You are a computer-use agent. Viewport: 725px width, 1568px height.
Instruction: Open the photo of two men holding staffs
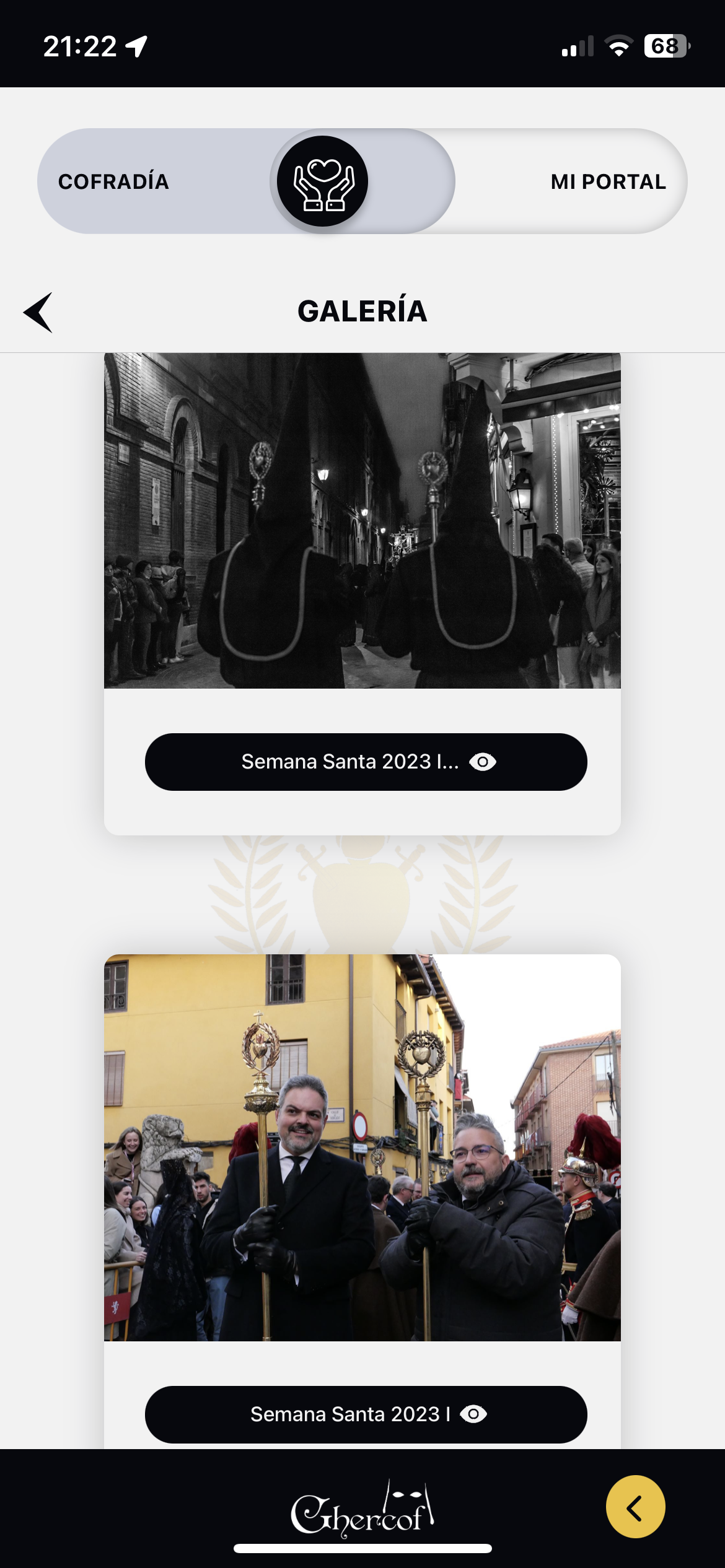pyautogui.click(x=362, y=1148)
